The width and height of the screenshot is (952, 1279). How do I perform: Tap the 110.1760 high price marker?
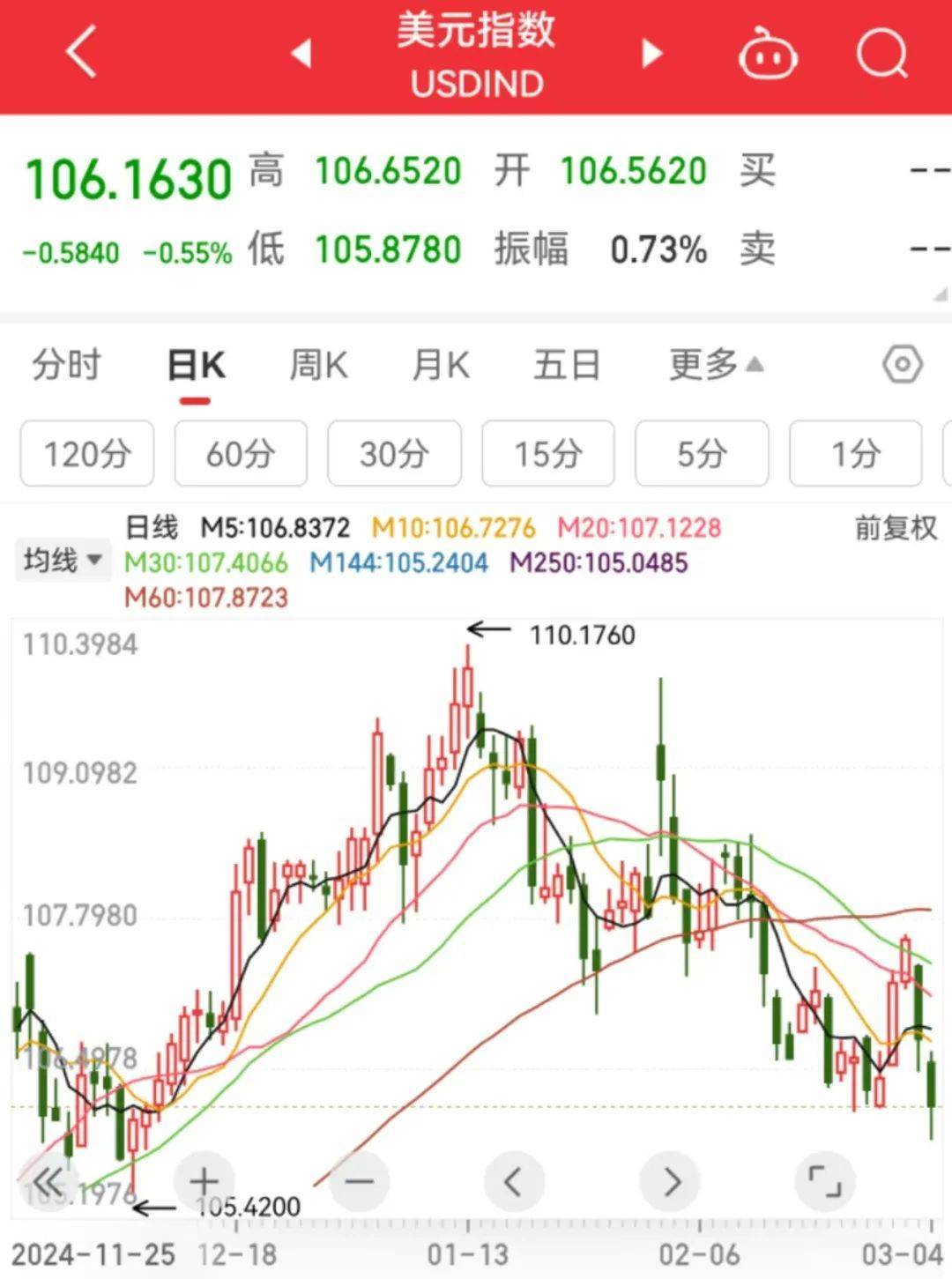pos(582,633)
